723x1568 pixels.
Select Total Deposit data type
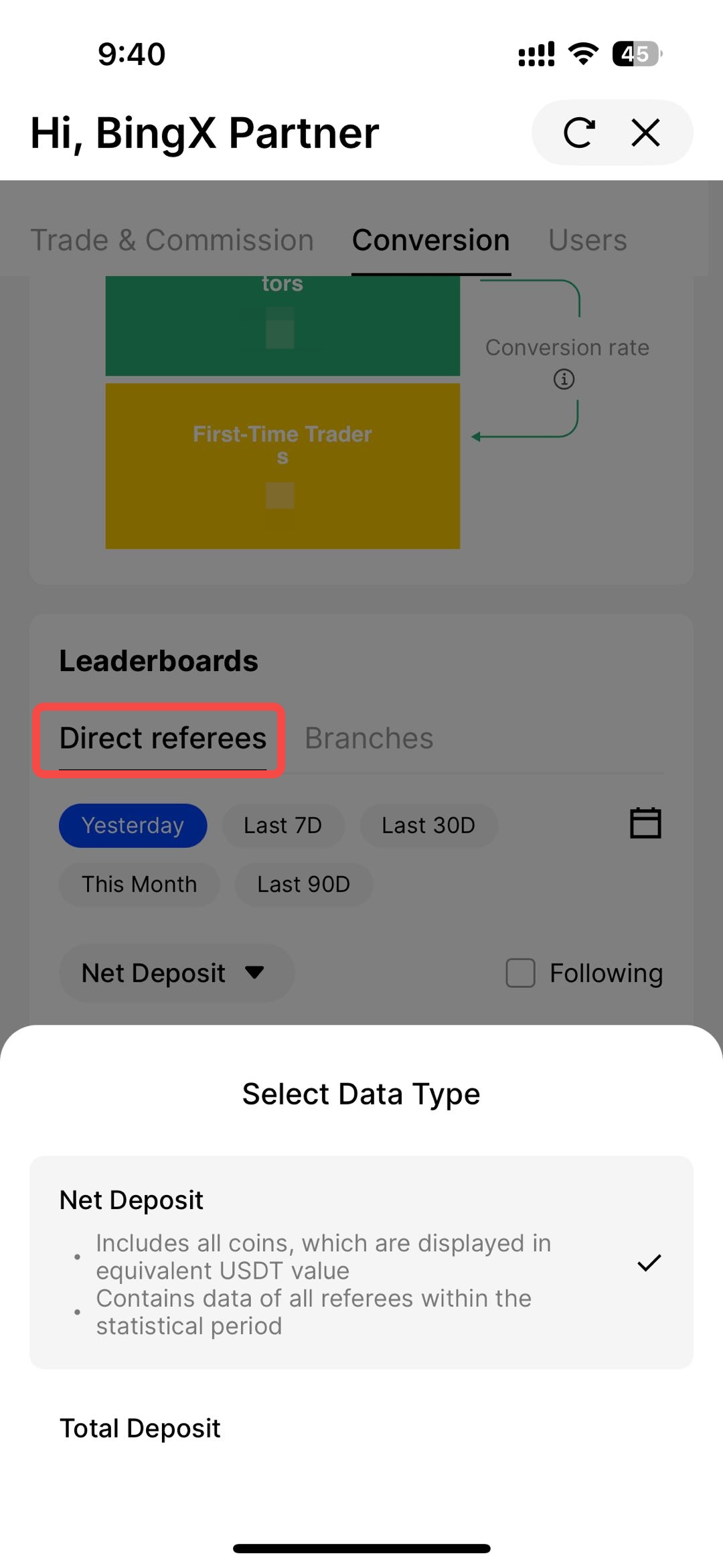tap(140, 1428)
